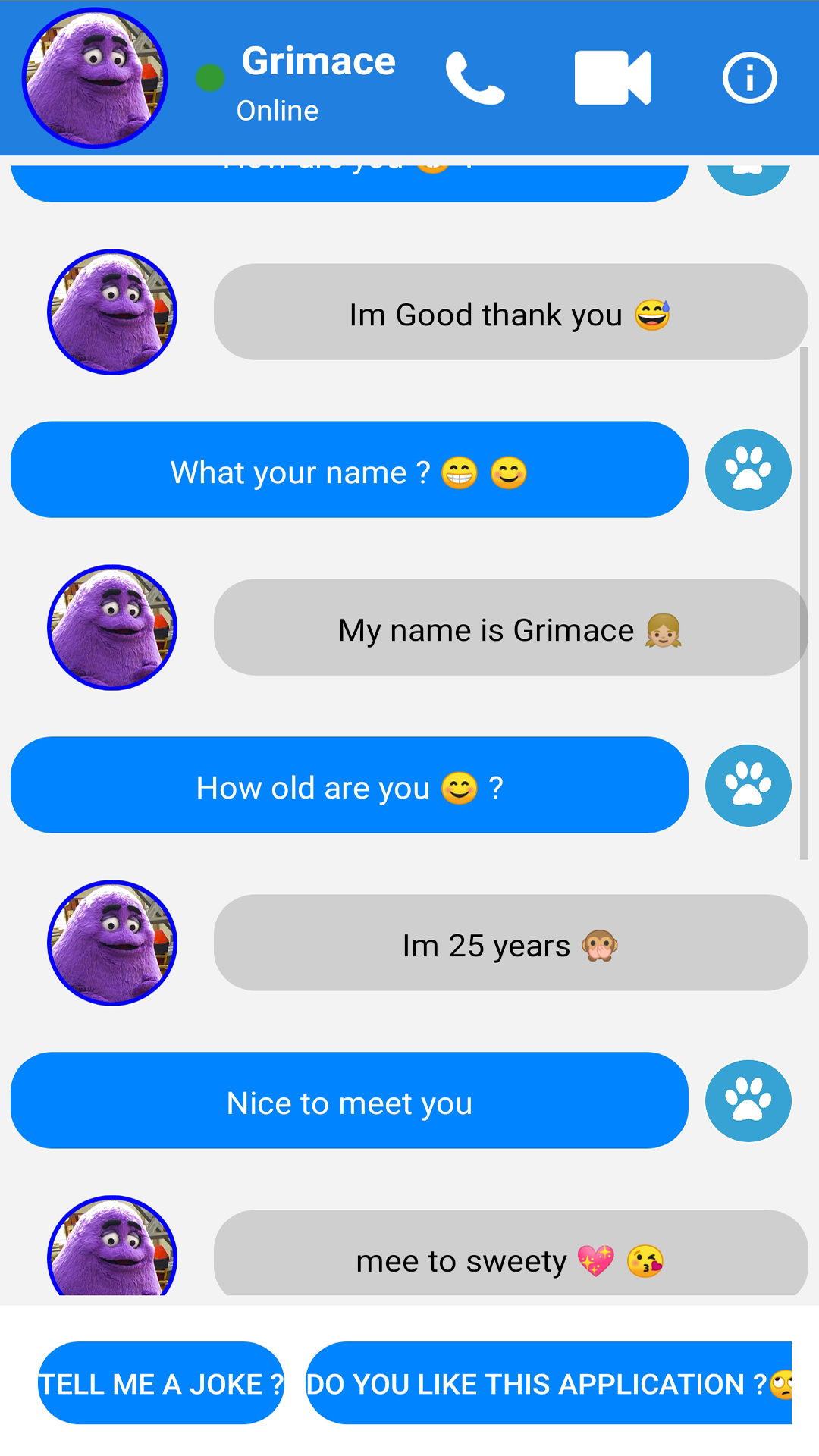Click the avatar next to "Im 25 years"

(111, 943)
